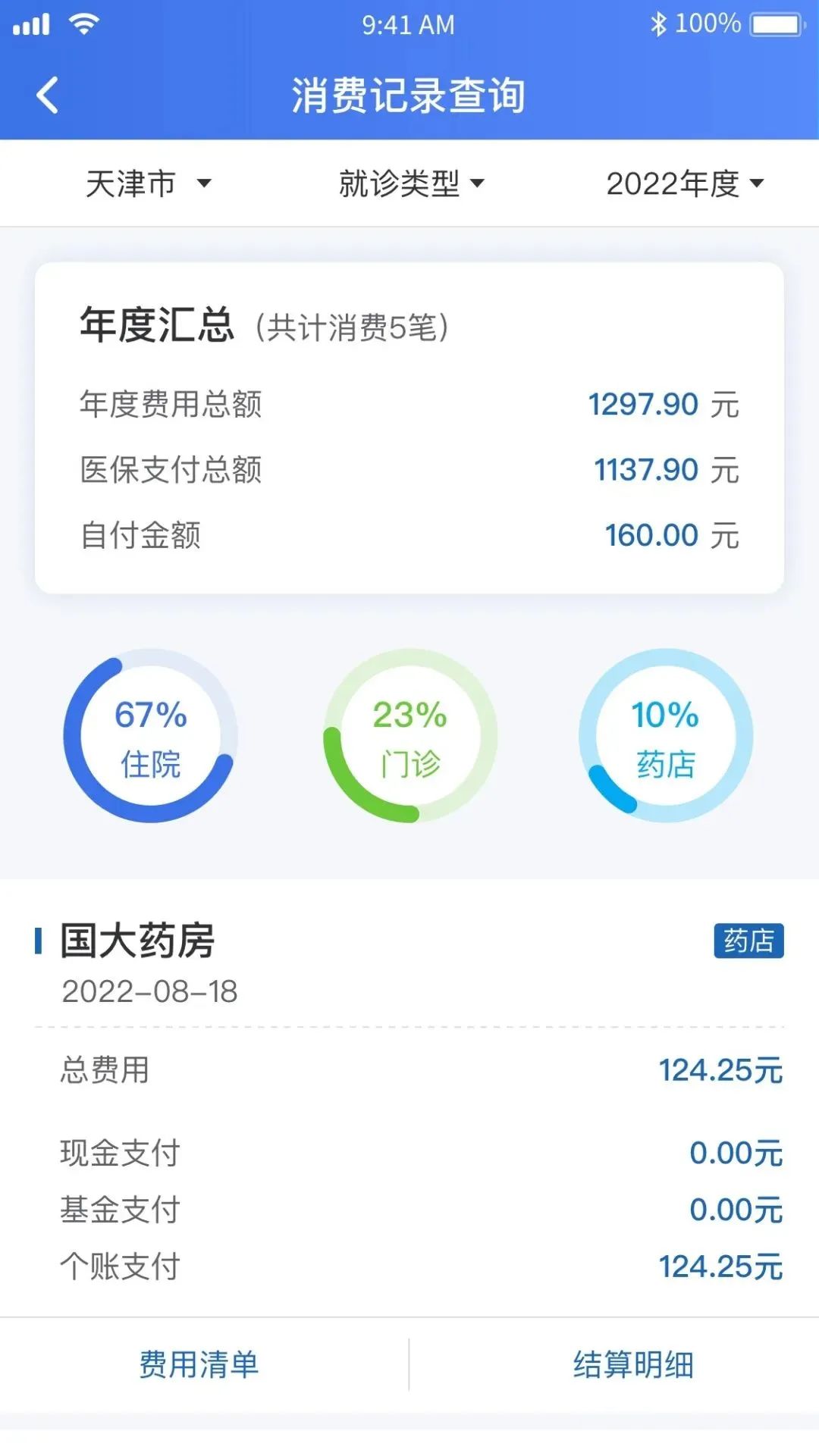View 结算明细 for 国大药房

click(634, 1364)
